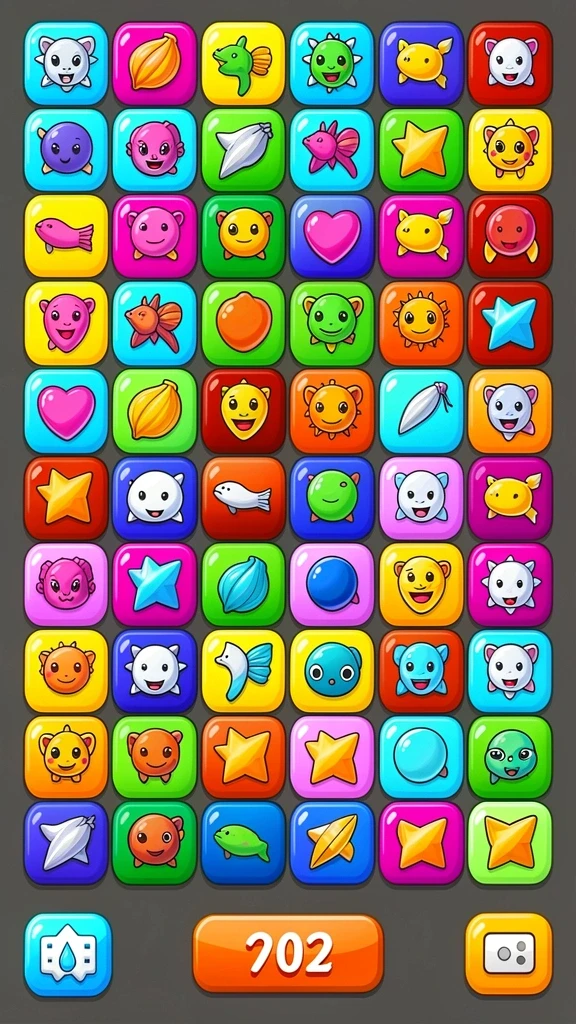Image resolution: width=576 pixels, height=1024 pixels.
Task: Select the orange gem on the green tile
Action: (243, 323)
